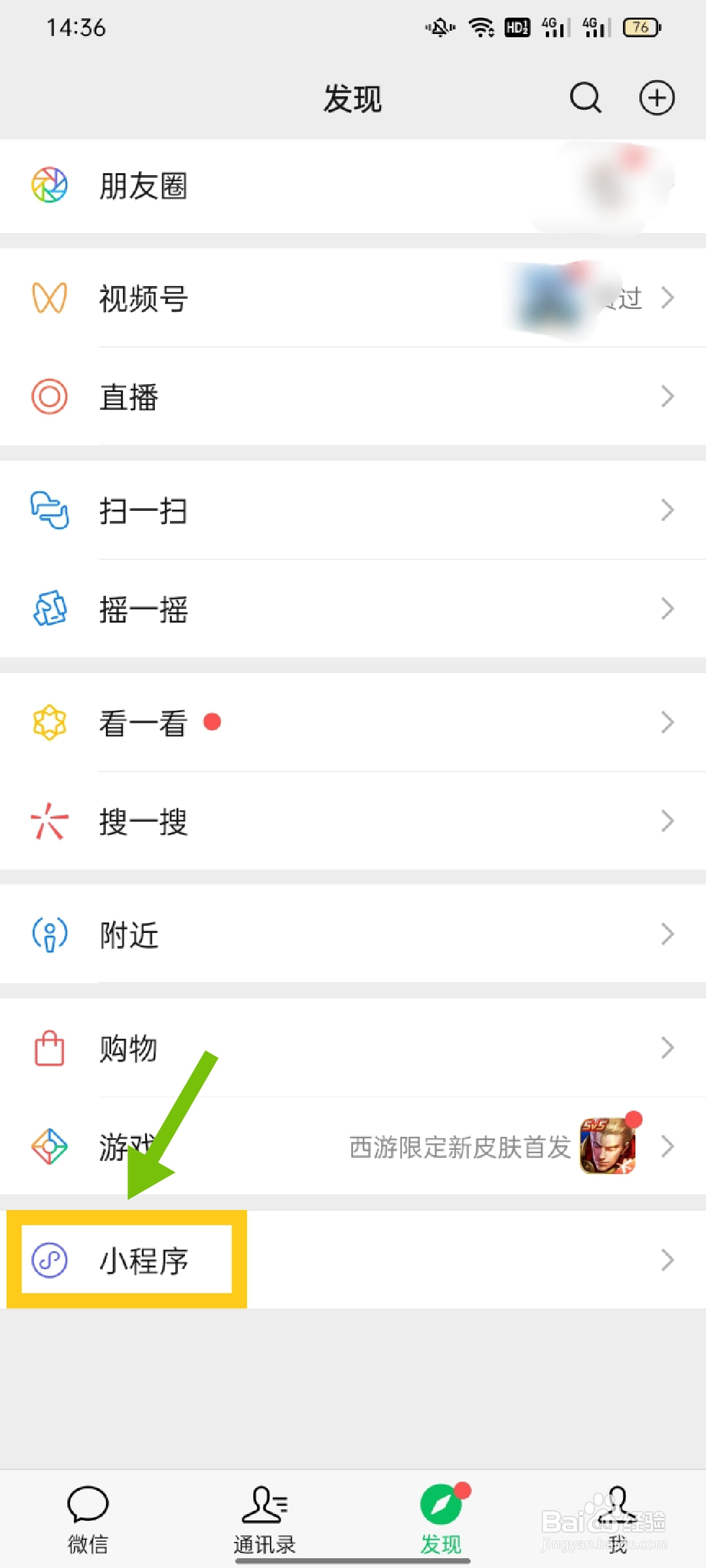Expand the 游戏 (Games) row chevron
This screenshot has height=1568, width=706.
(x=668, y=1146)
